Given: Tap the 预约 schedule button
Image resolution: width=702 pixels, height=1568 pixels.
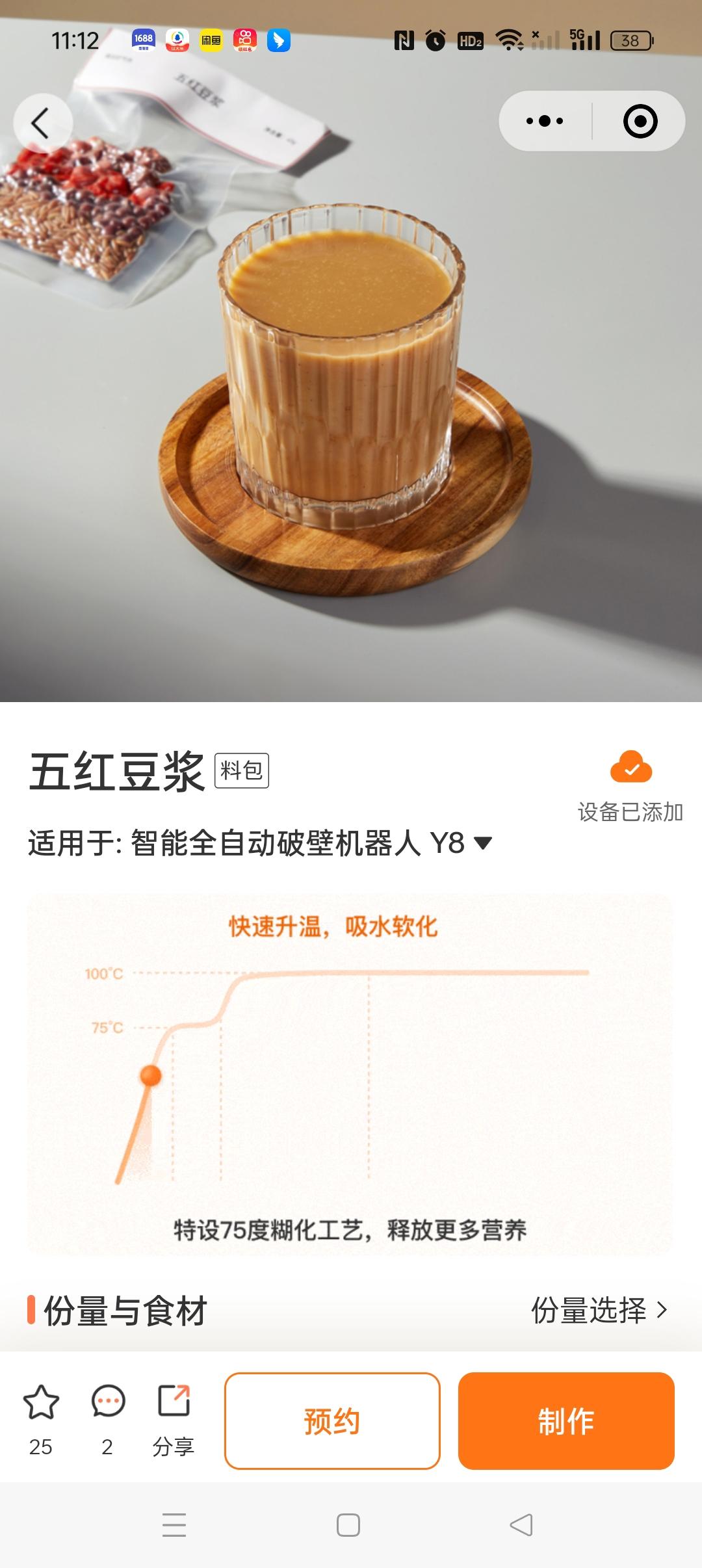Looking at the screenshot, I should (x=332, y=1421).
